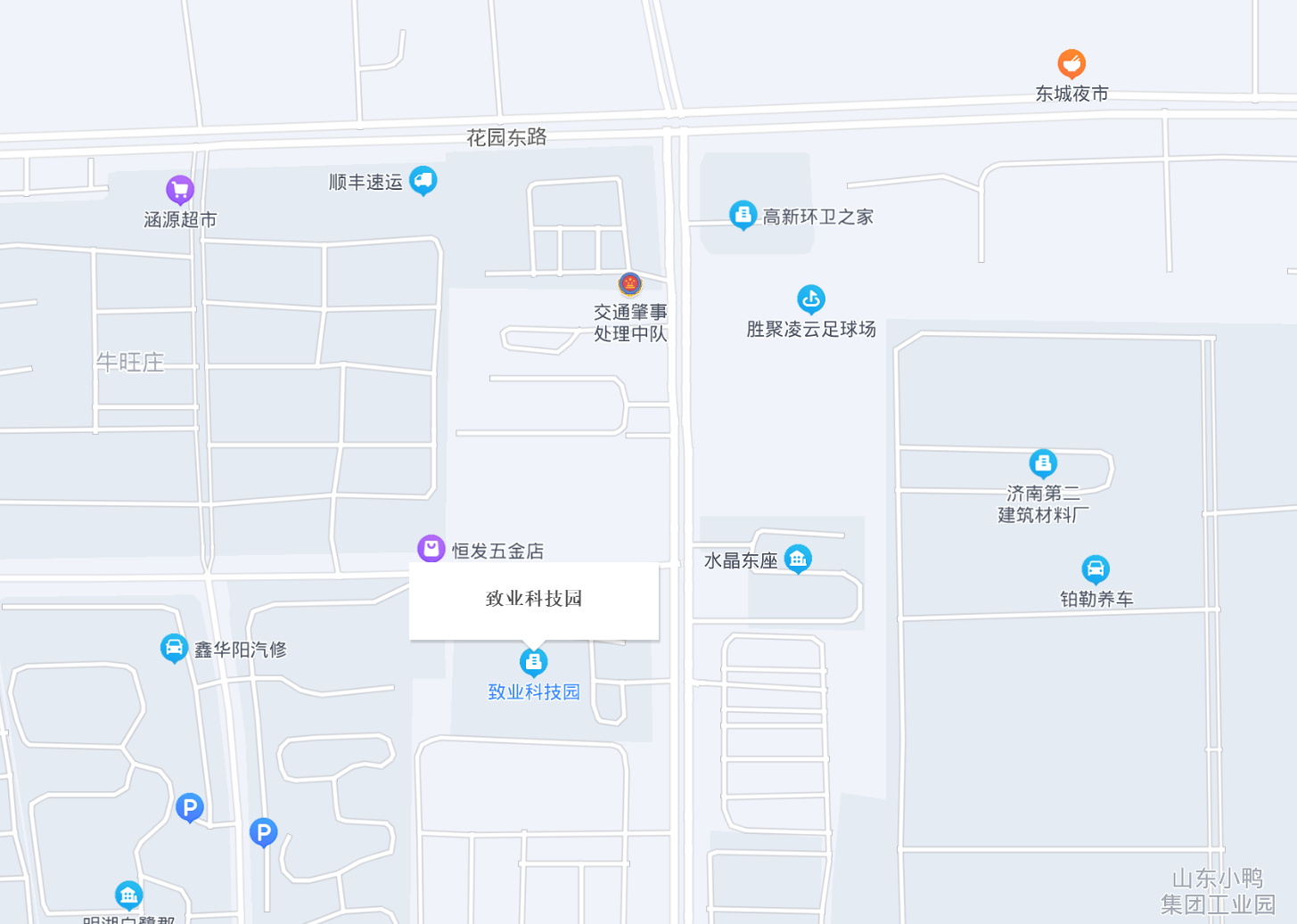The height and width of the screenshot is (924, 1297).
Task: Tap the 东城夜市 food marker
Action: [x=1071, y=64]
